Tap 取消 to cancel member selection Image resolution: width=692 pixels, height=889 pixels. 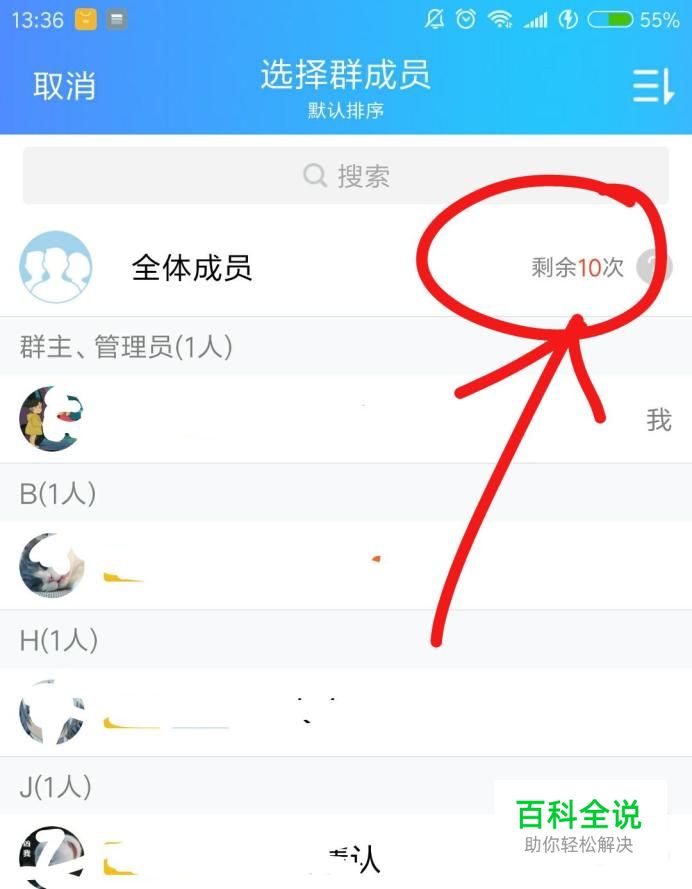64,86
